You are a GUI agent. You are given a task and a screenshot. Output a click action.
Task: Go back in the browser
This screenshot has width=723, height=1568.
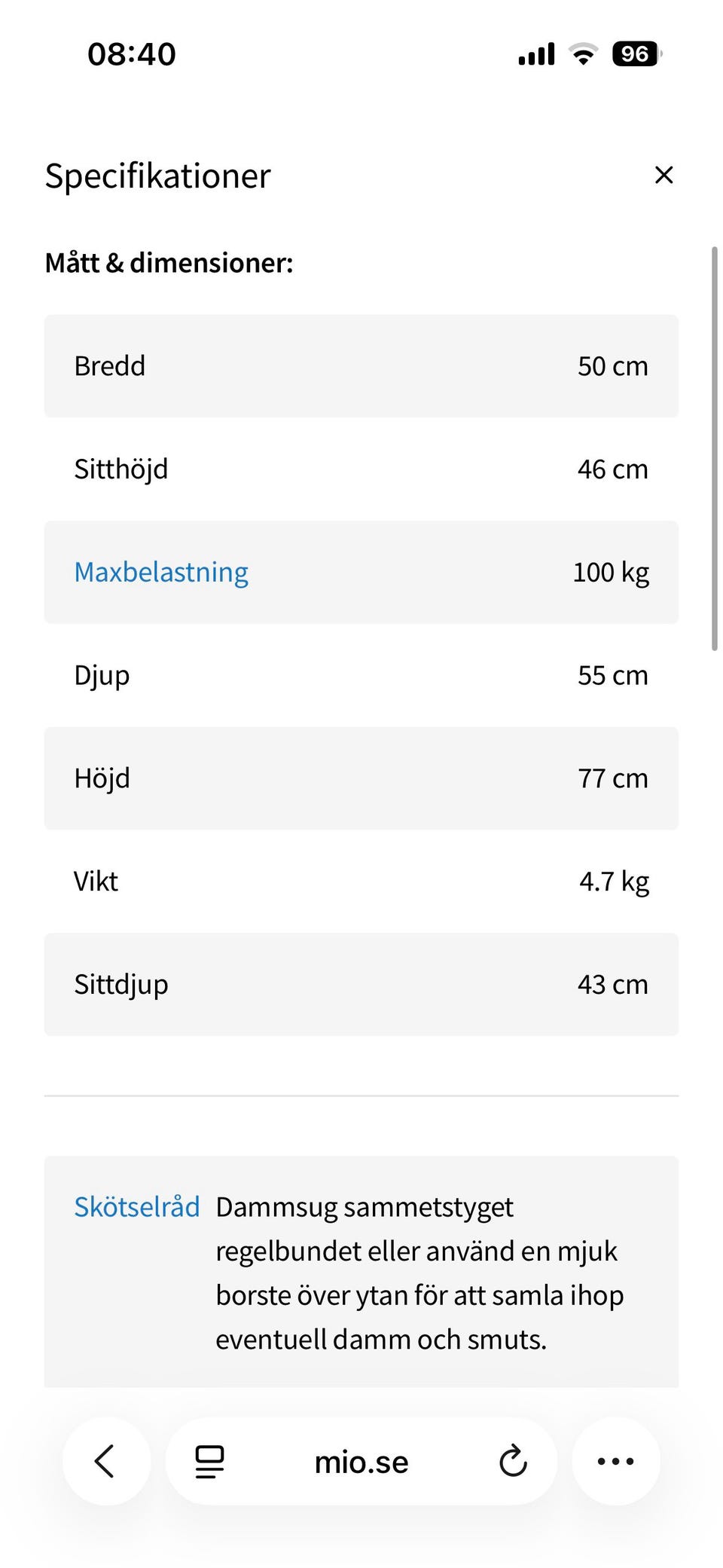coord(106,1461)
